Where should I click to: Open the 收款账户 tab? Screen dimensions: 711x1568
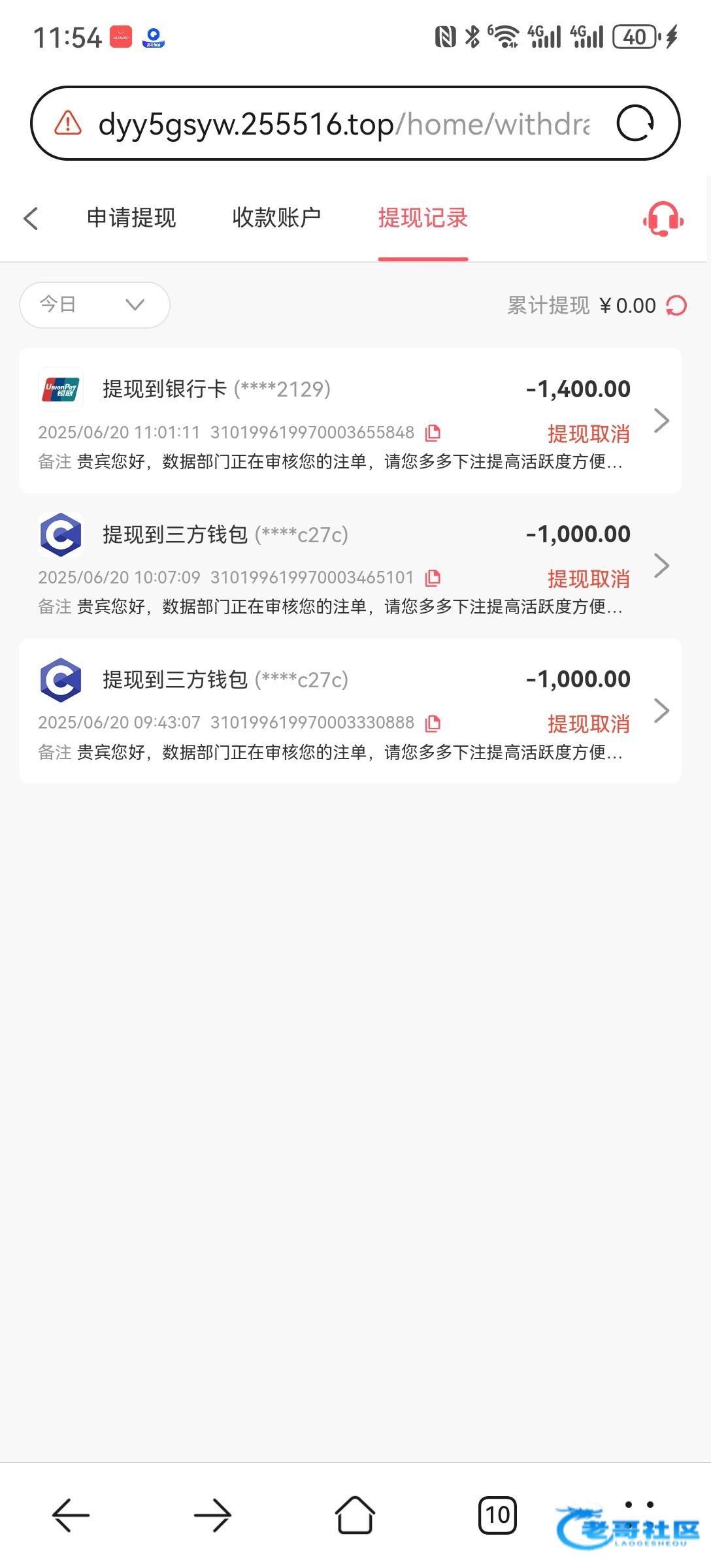coord(276,218)
